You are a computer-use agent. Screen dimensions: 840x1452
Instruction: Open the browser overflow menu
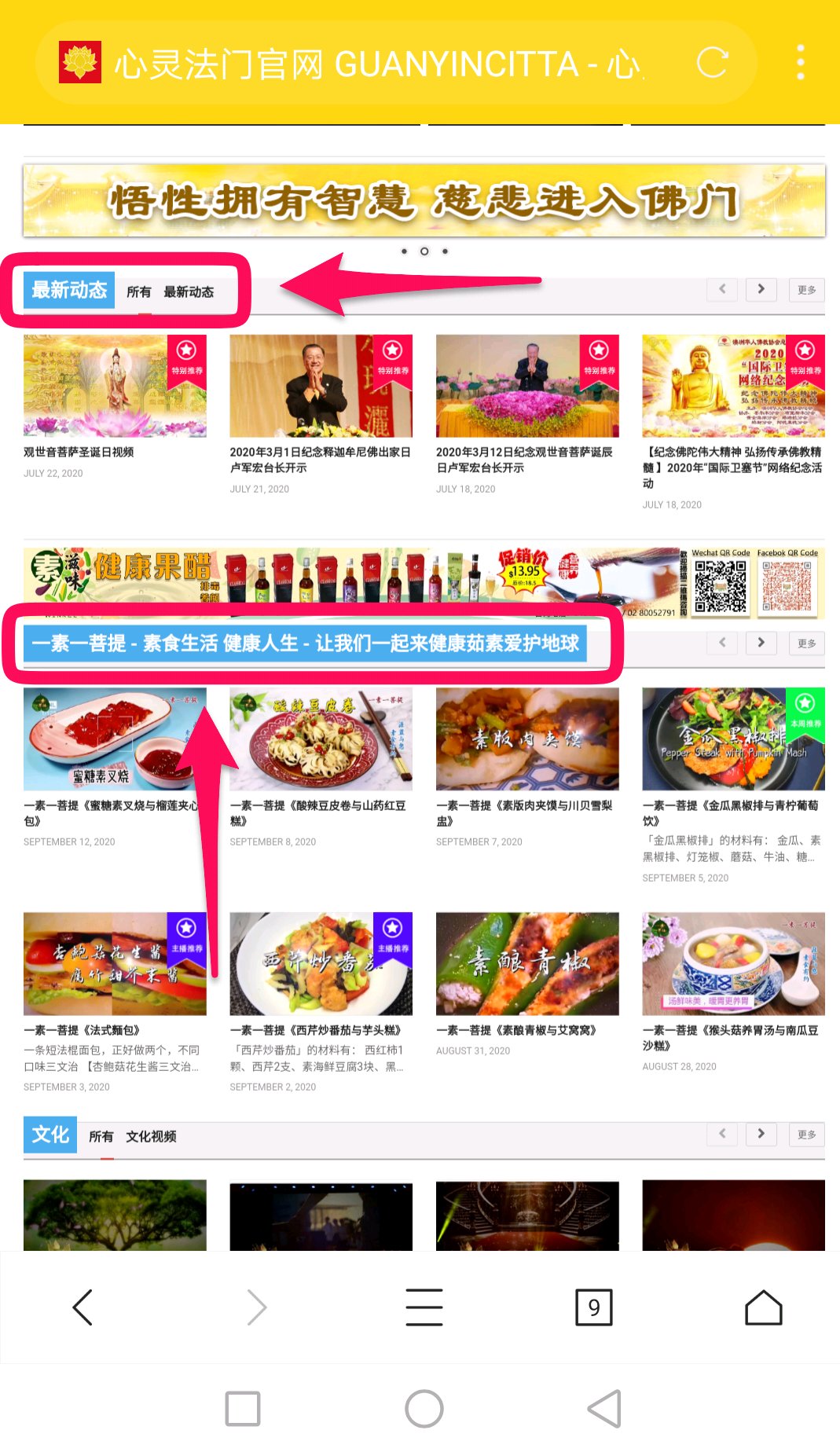pyautogui.click(x=800, y=63)
